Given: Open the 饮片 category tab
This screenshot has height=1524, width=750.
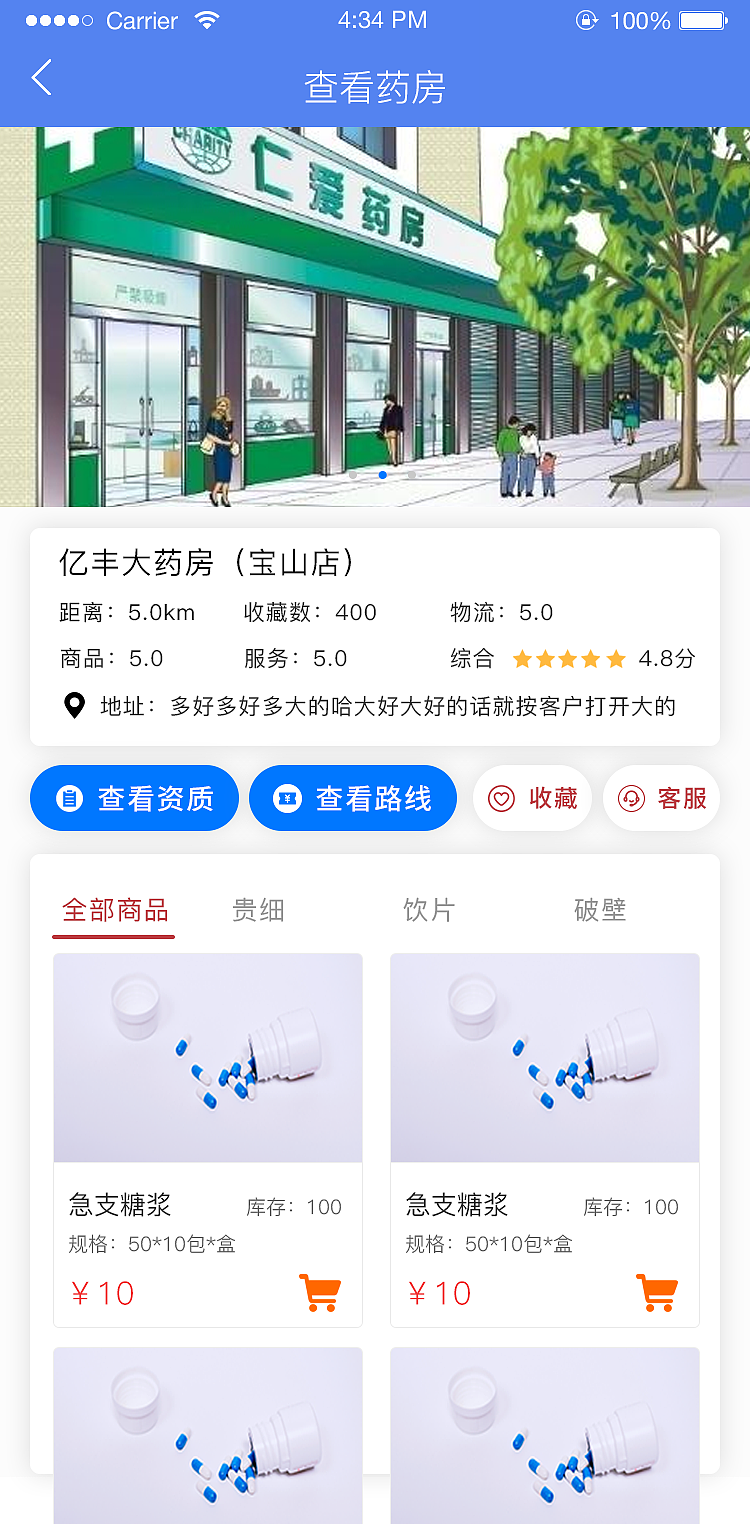Looking at the screenshot, I should click(429, 909).
